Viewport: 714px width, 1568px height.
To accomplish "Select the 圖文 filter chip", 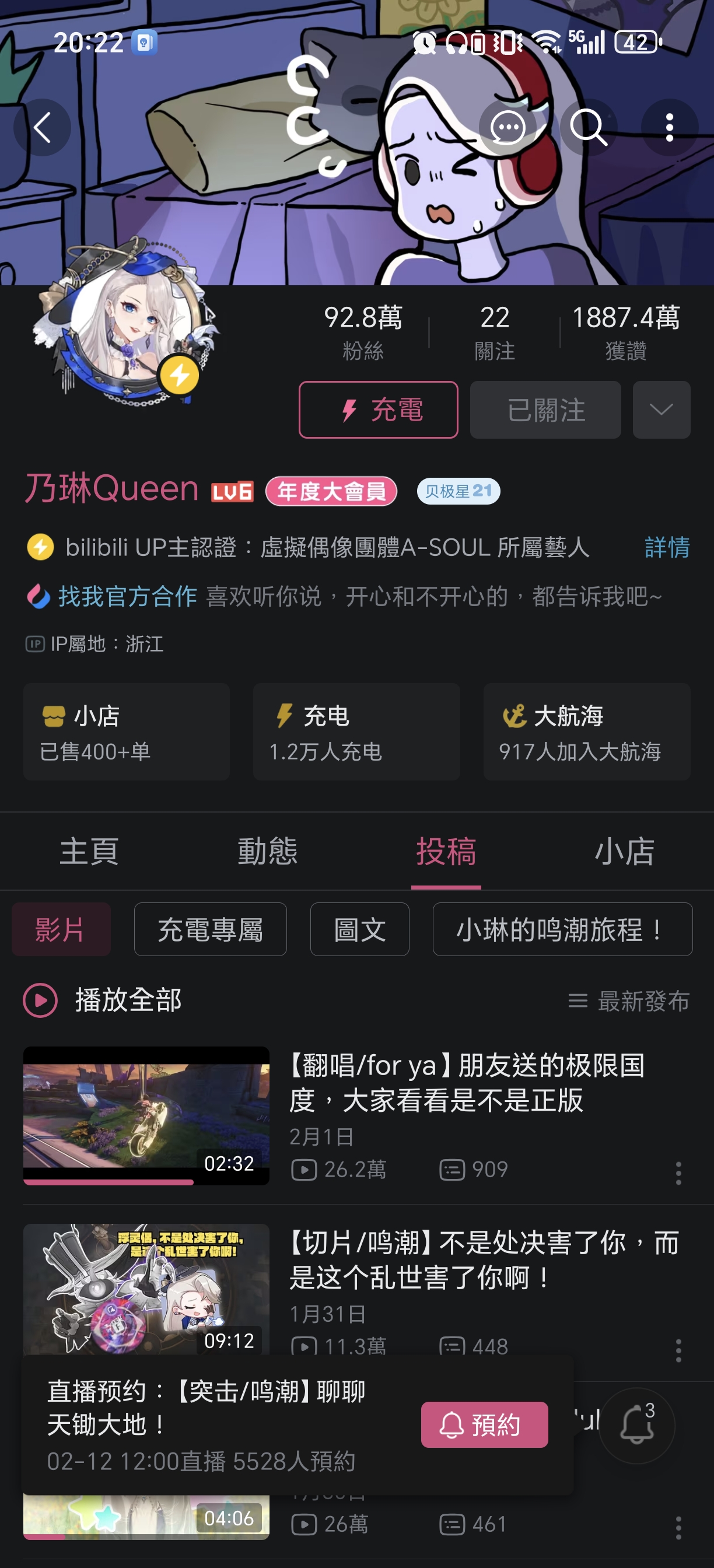I will [359, 929].
